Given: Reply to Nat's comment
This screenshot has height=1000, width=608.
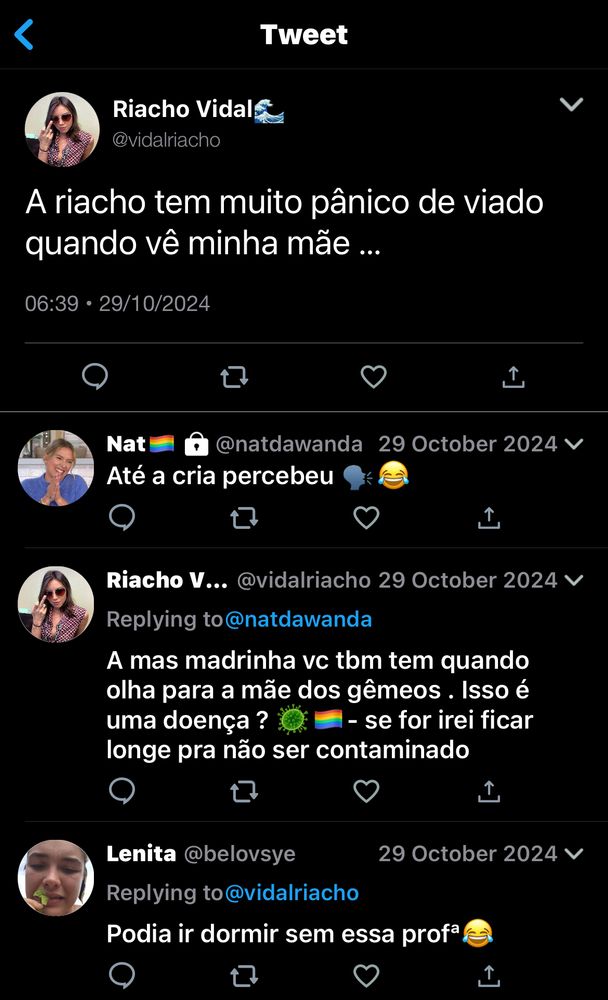Looking at the screenshot, I should (x=122, y=517).
